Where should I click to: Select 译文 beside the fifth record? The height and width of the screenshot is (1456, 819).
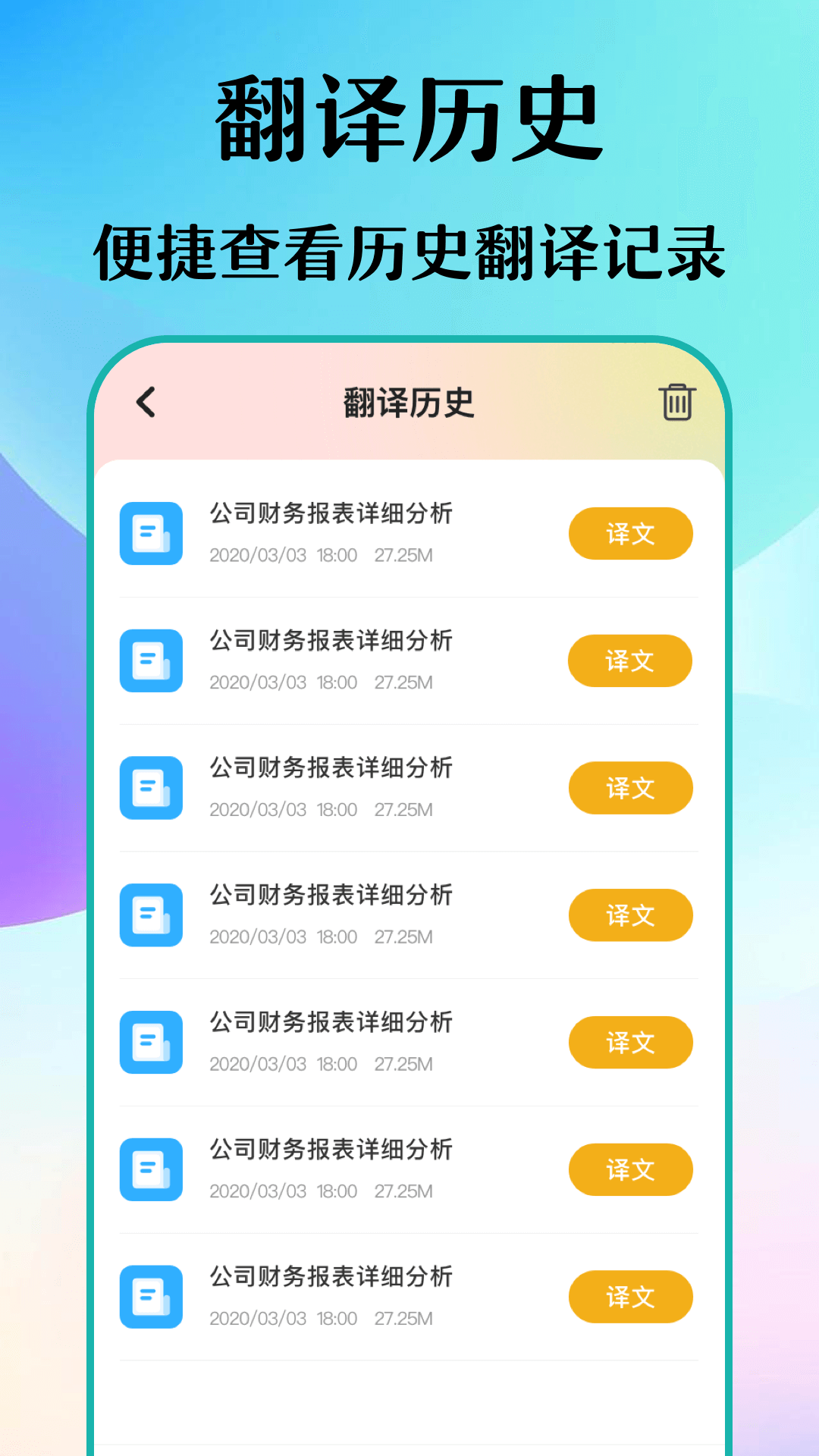tap(630, 1043)
